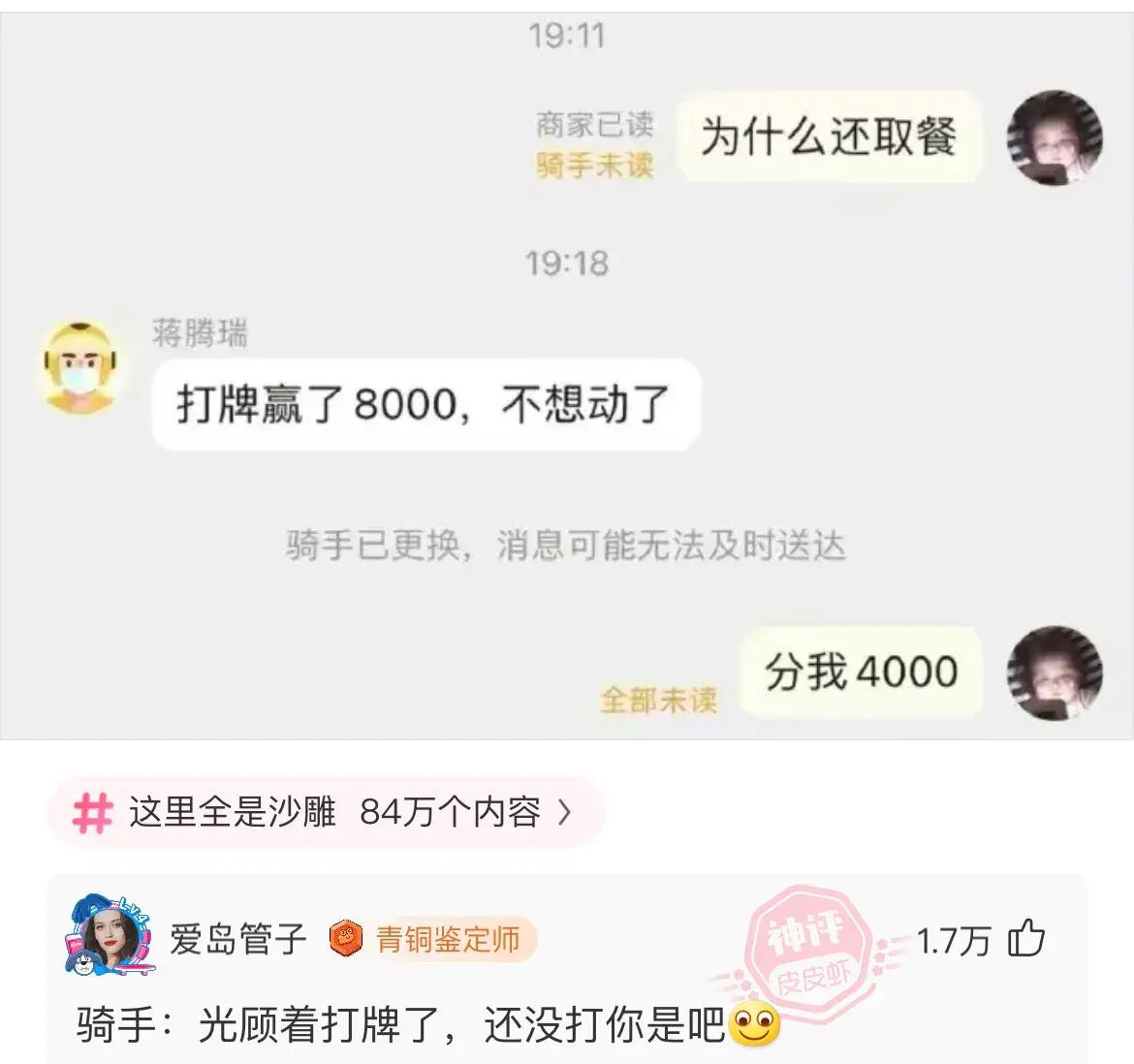Viewport: 1134px width, 1064px height.
Task: Tap the 青铜鉴定师 badge
Action: pos(433,939)
